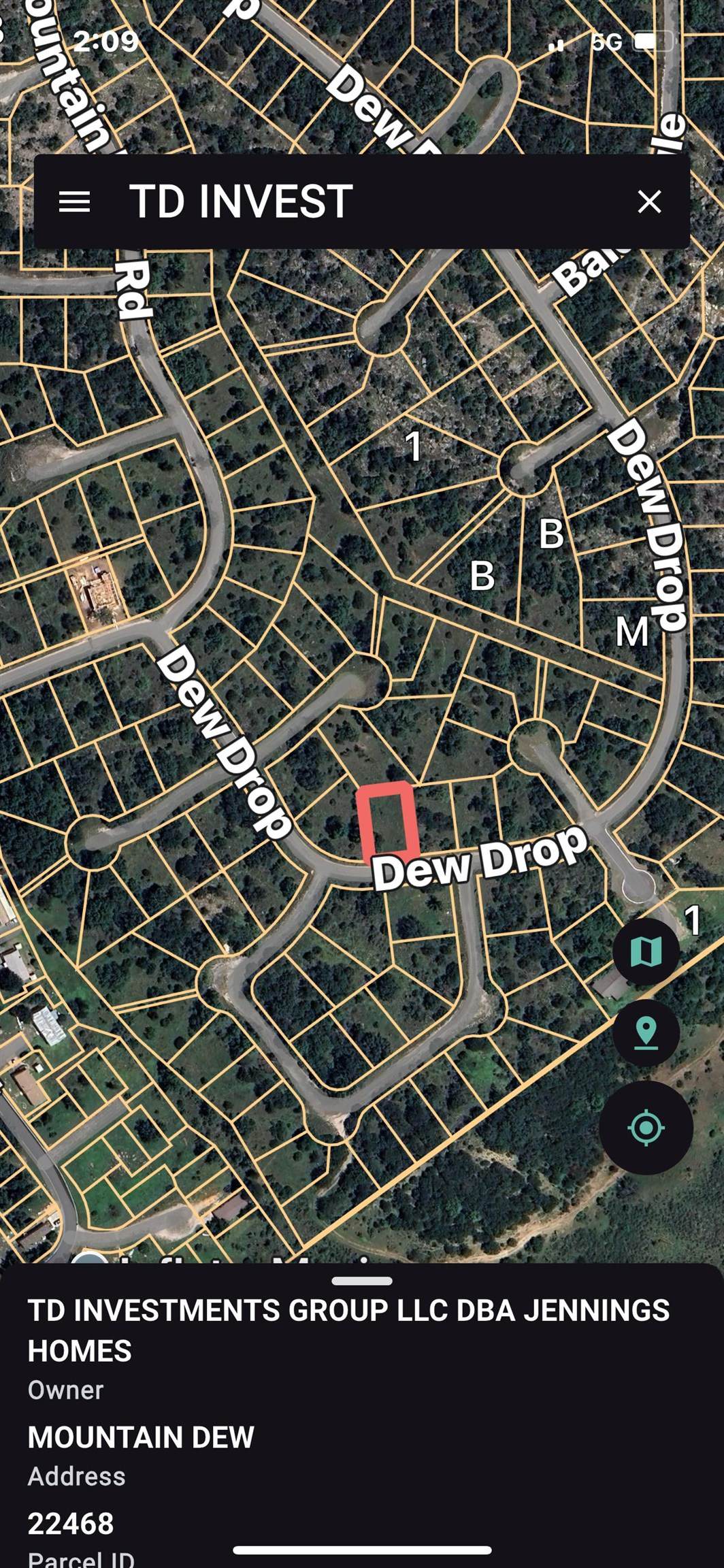Expand the parcel details sheet handle
The image size is (724, 1568).
click(x=362, y=1281)
